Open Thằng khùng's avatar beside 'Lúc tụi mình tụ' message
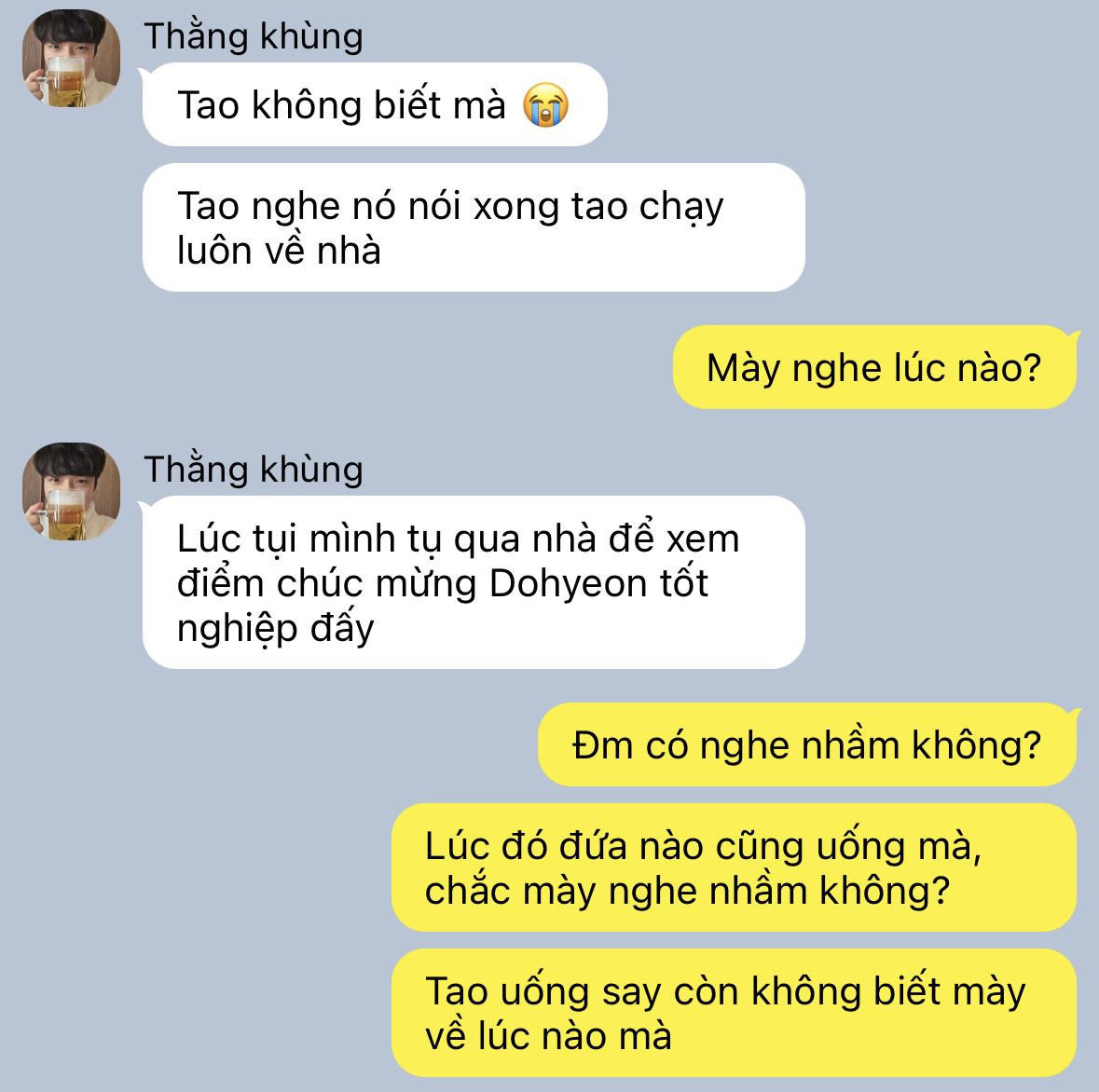Viewport: 1099px width, 1092px height. [72, 493]
